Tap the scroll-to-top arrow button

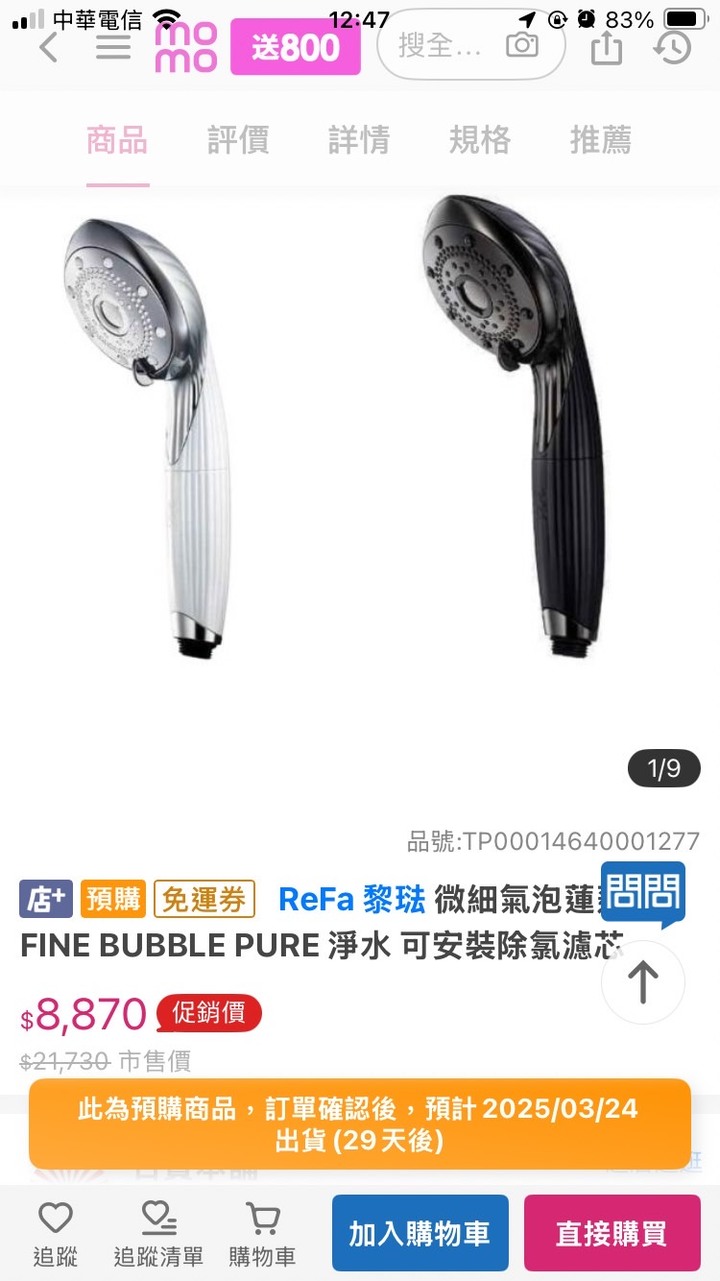[643, 982]
